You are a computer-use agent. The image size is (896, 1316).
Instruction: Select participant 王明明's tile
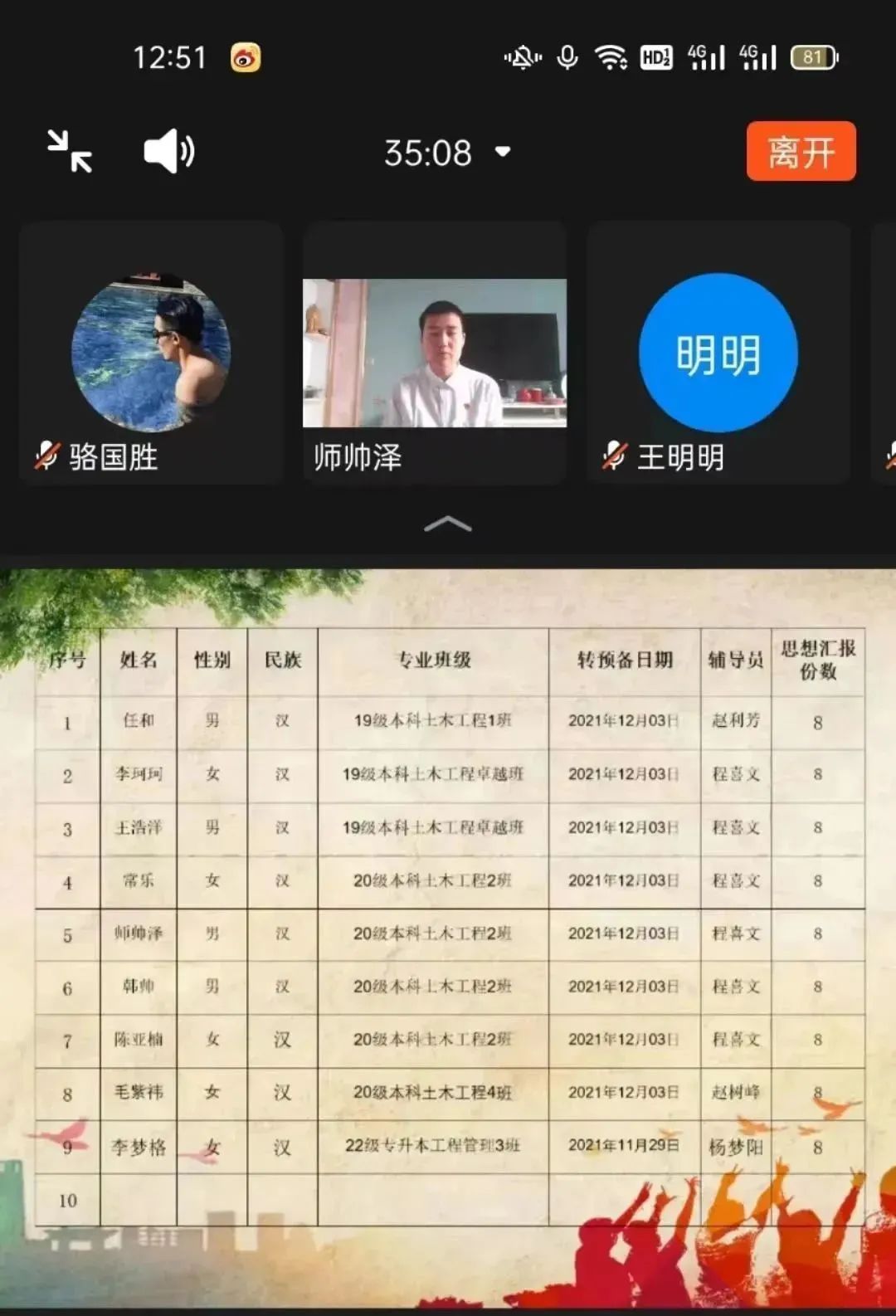tap(718, 353)
